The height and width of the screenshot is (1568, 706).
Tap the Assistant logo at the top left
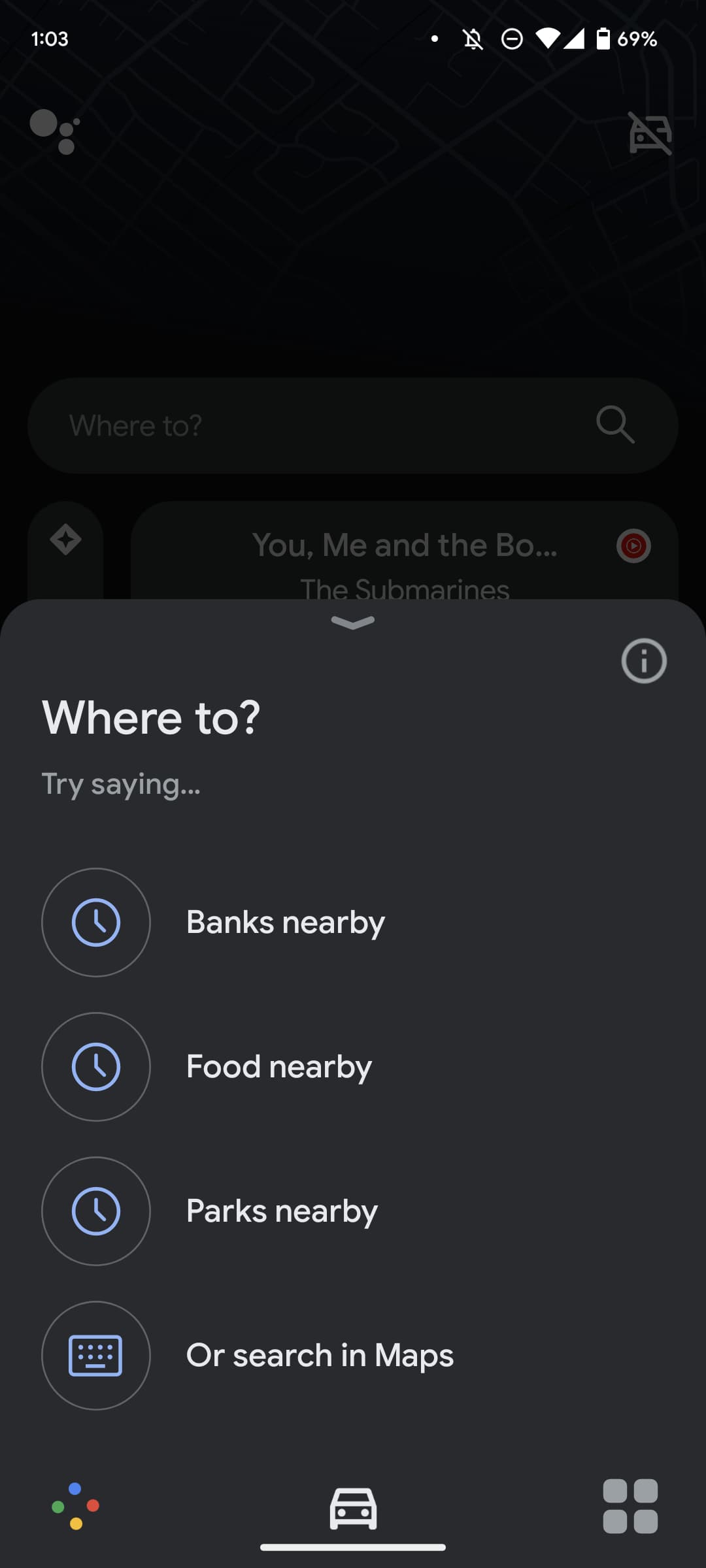click(x=55, y=131)
